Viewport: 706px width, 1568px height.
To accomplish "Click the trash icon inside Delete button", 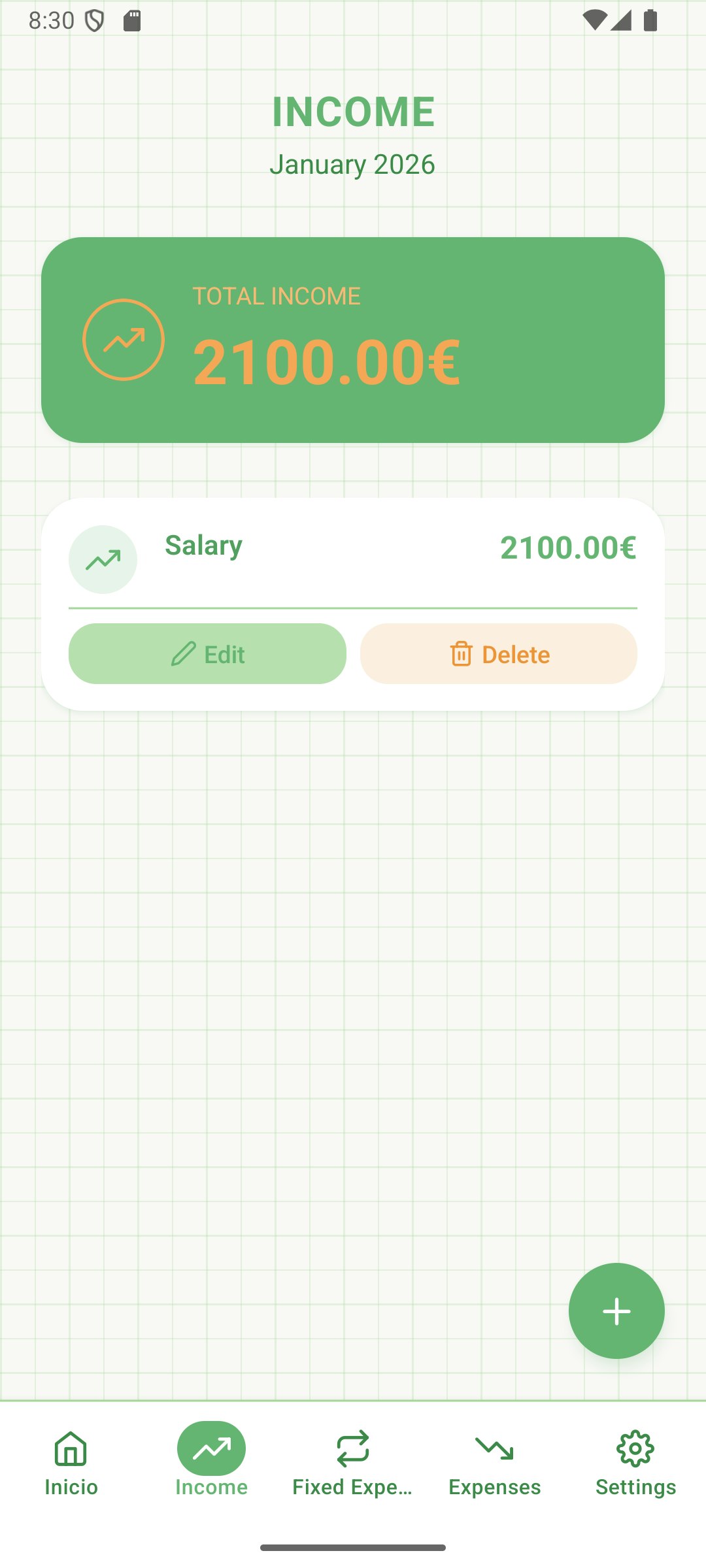I will pyautogui.click(x=462, y=653).
